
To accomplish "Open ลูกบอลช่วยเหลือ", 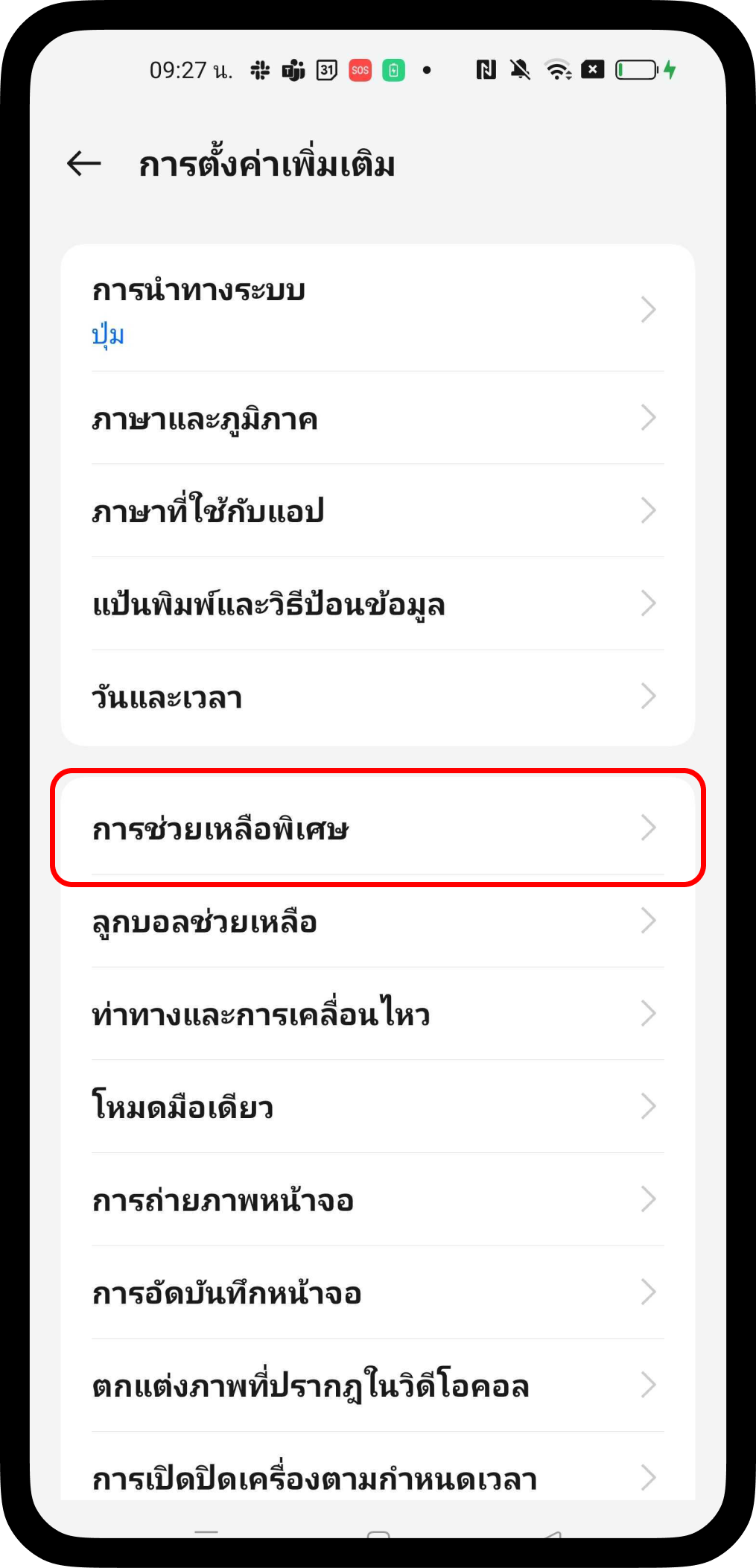I will tap(377, 921).
